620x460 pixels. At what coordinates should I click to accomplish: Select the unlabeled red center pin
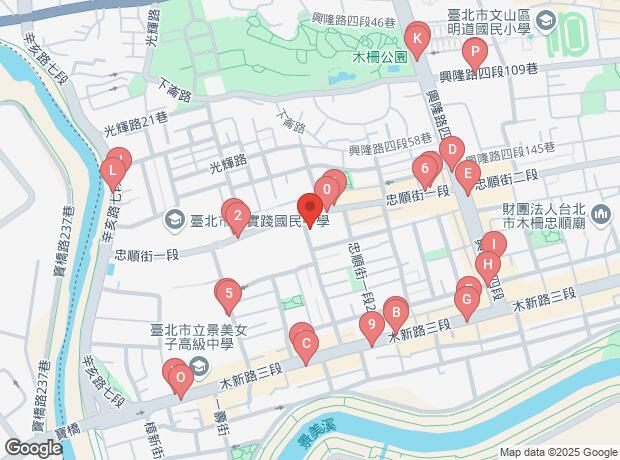(x=310, y=210)
